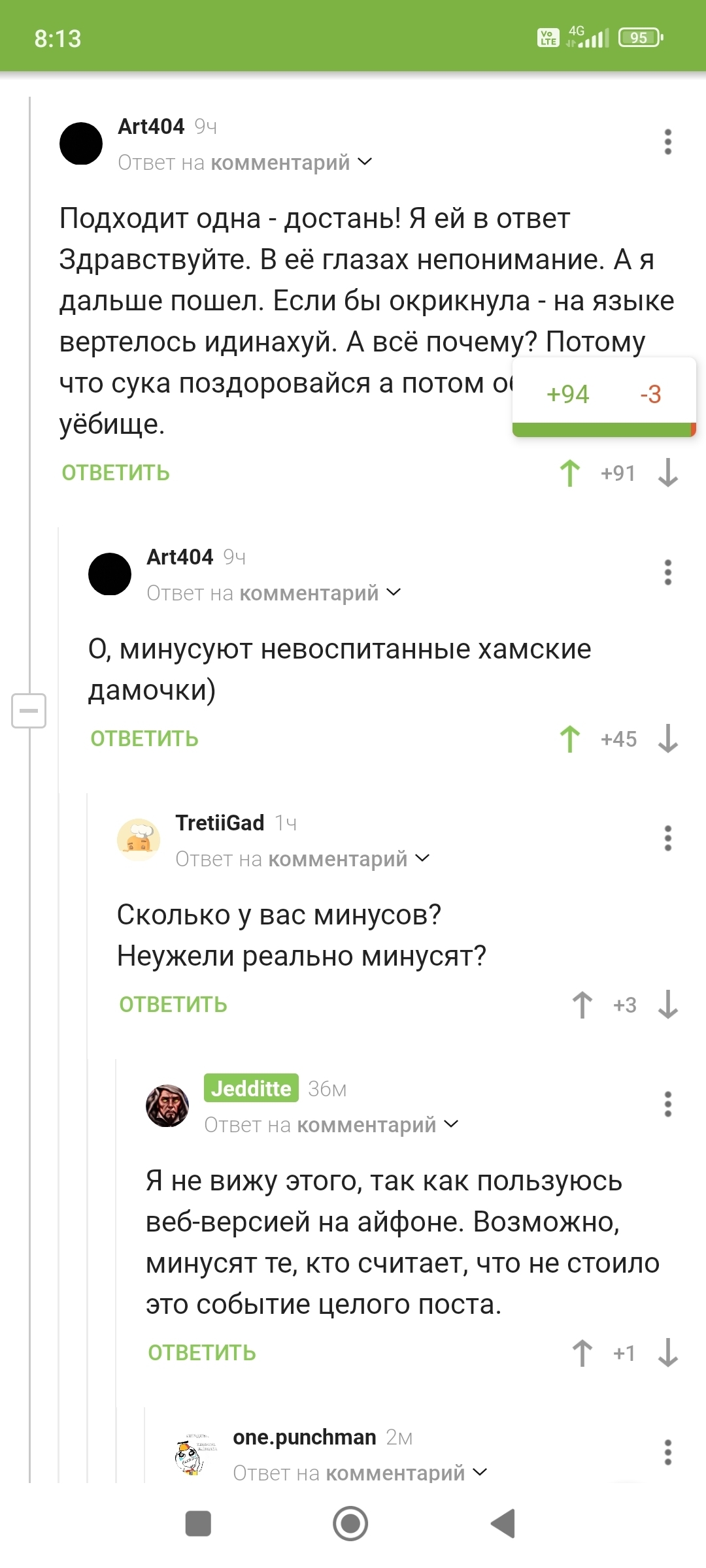Open overflow menu on Art404's +45 comment
The width and height of the screenshot is (706, 1568).
click(x=667, y=572)
